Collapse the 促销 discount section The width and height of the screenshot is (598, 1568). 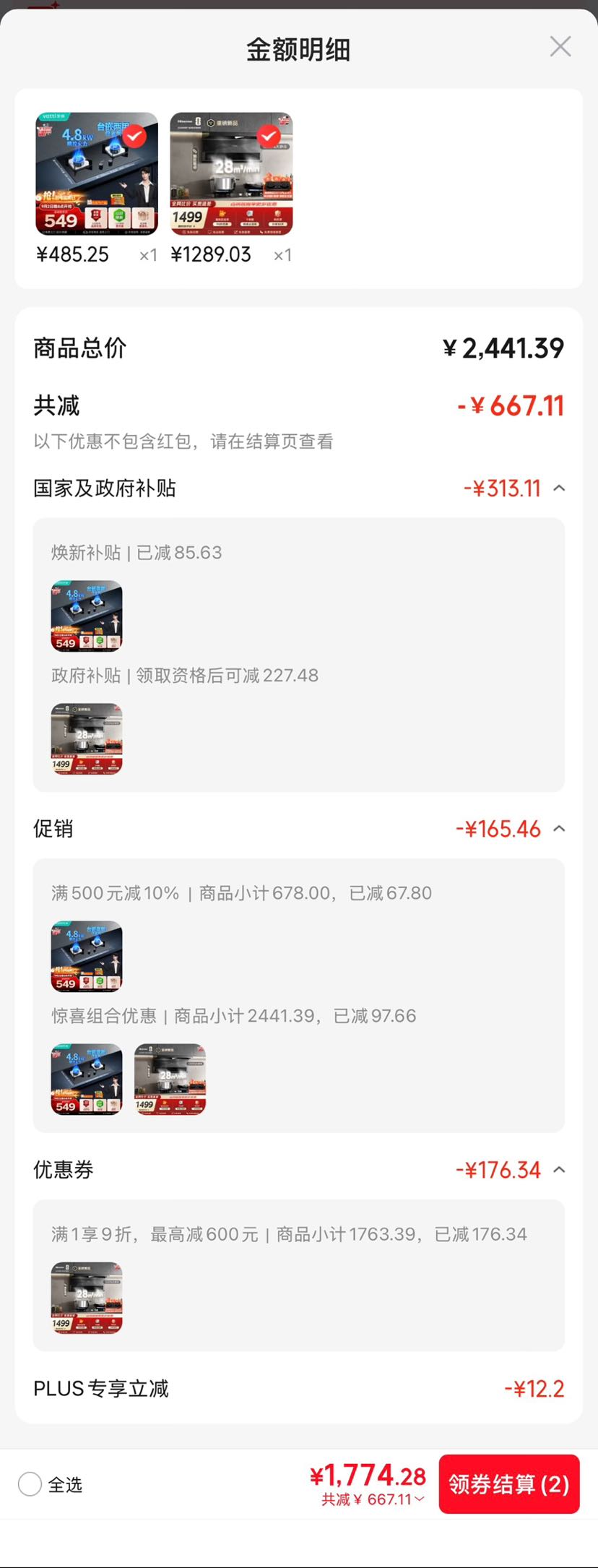point(559,829)
